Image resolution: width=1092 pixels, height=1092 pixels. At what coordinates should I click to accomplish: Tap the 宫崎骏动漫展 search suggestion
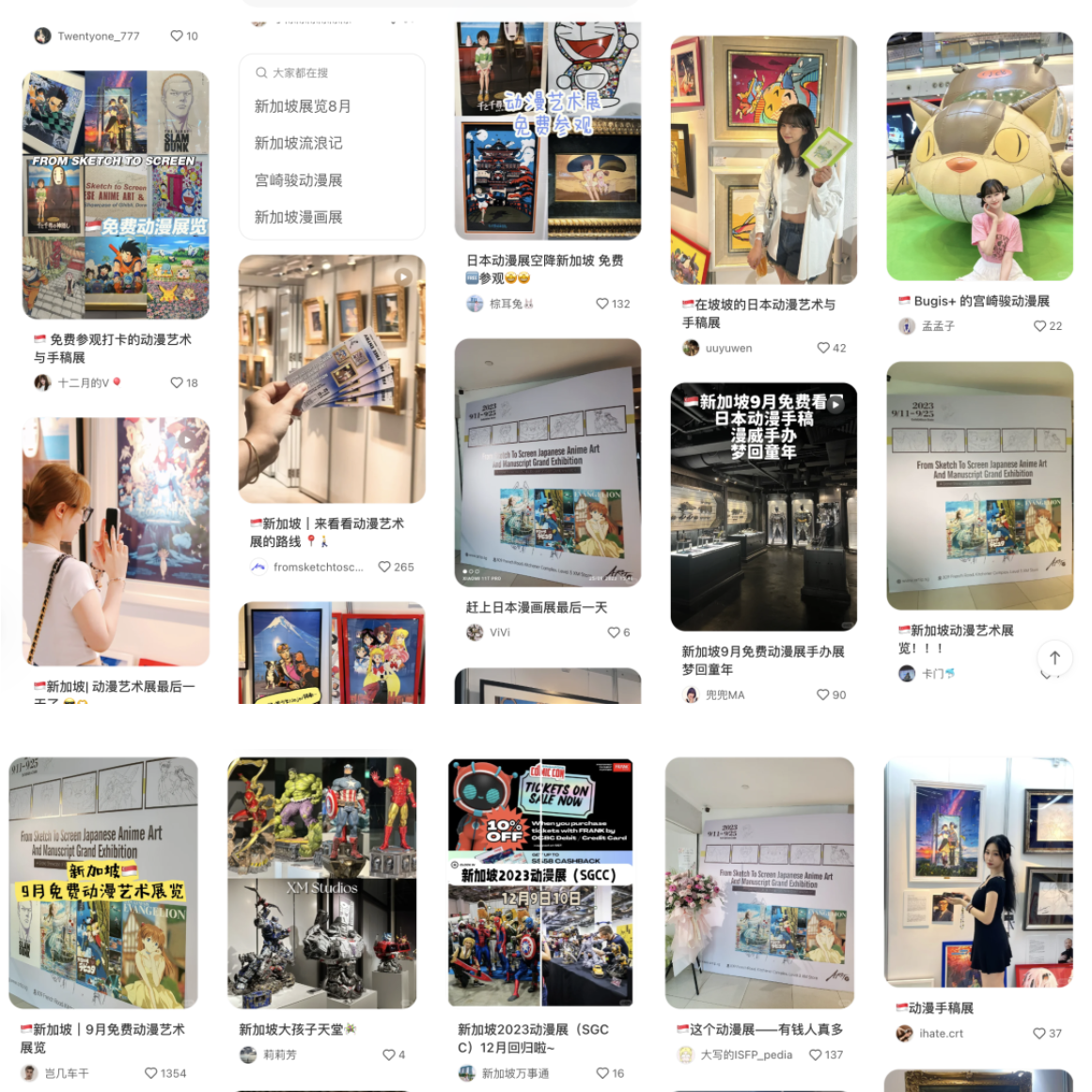[x=298, y=179]
